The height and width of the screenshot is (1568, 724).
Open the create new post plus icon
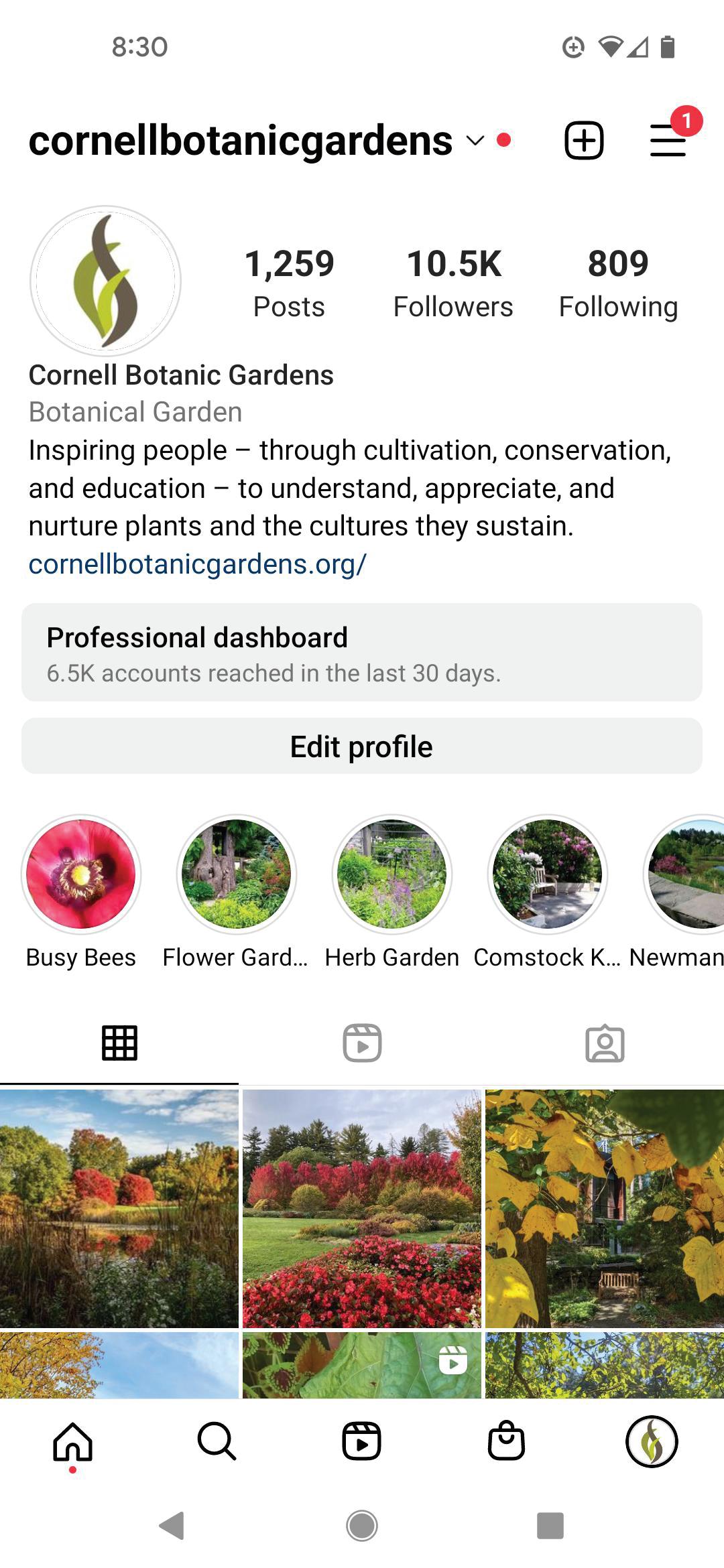(584, 140)
